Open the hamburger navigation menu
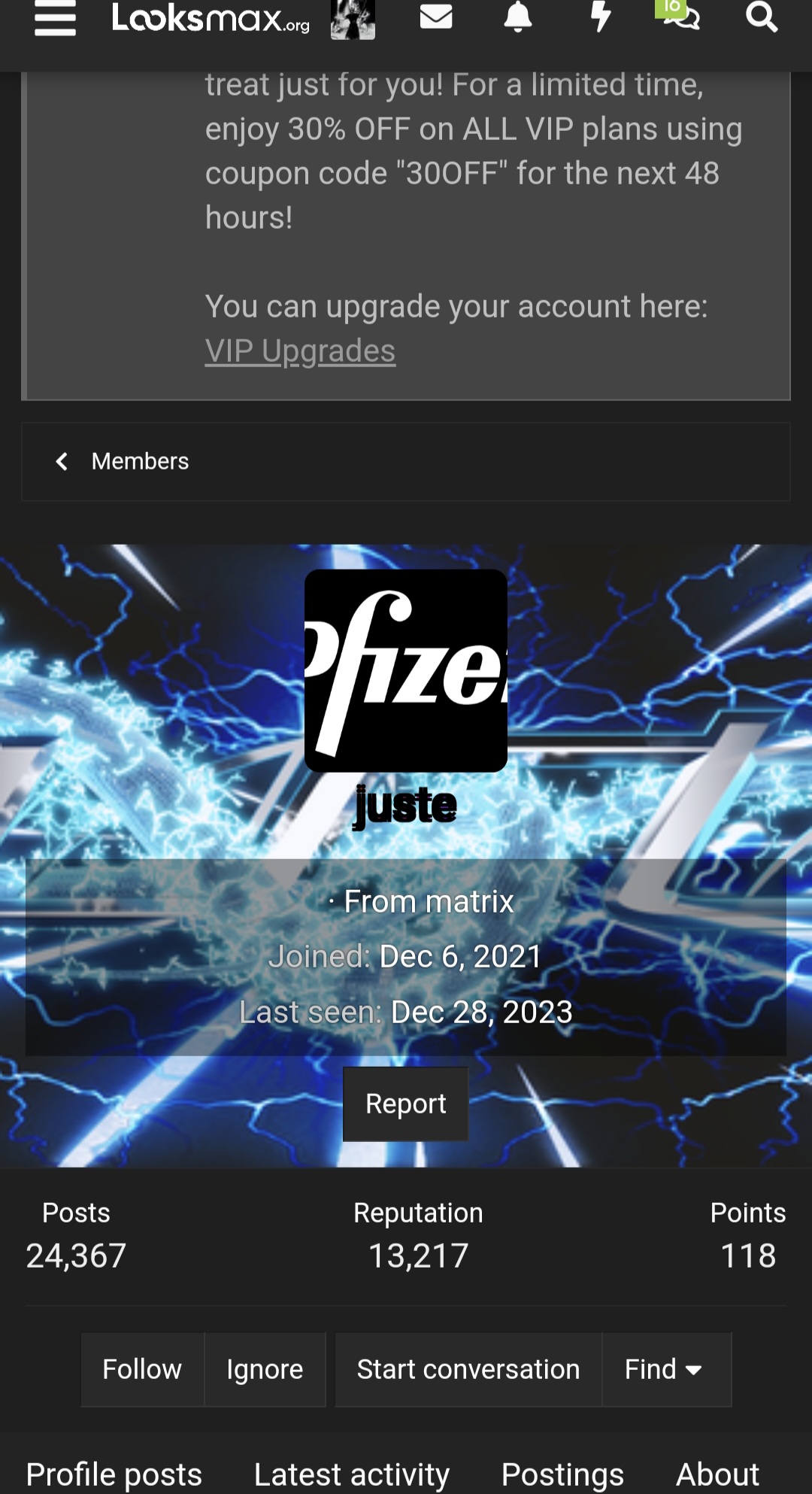This screenshot has height=1494, width=812. pyautogui.click(x=55, y=20)
